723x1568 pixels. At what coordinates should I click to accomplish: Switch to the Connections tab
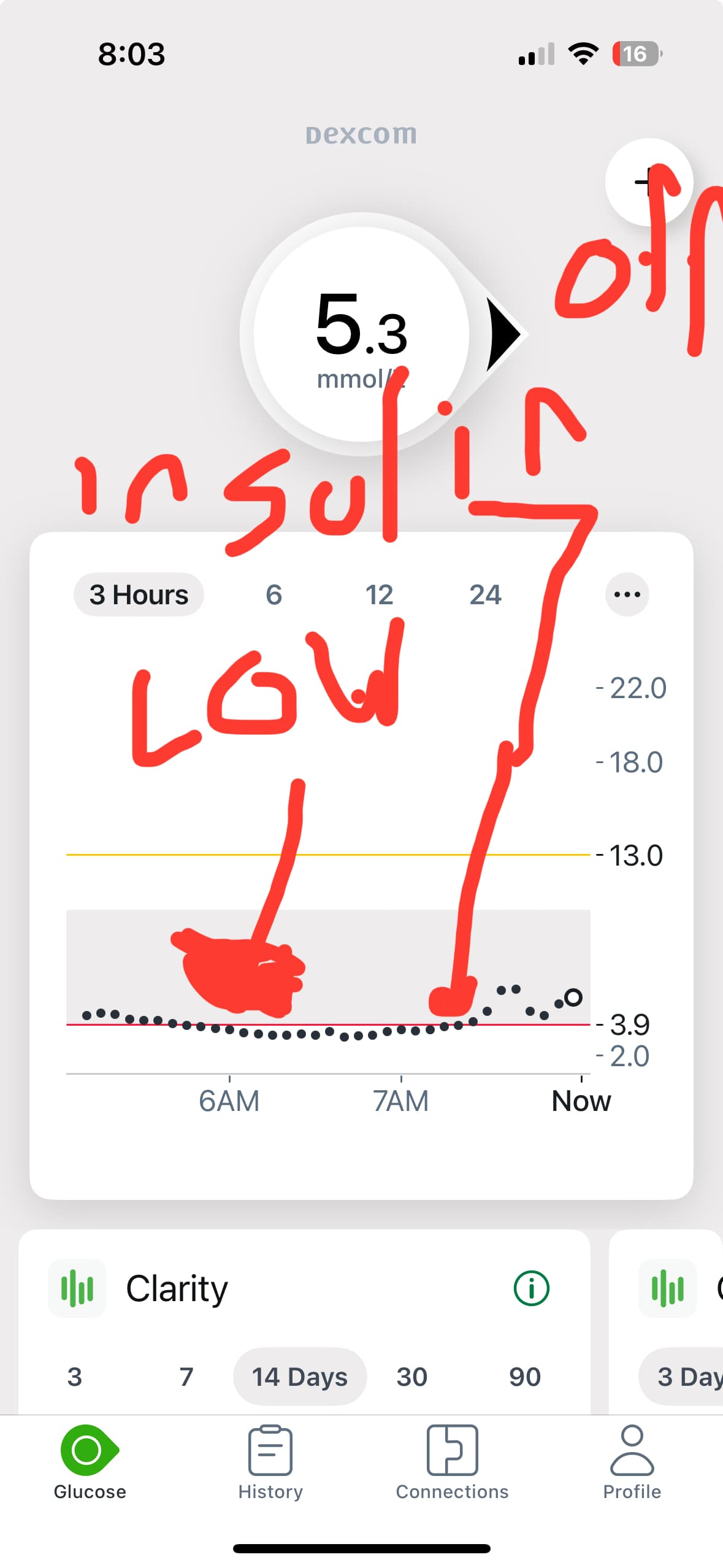click(452, 1462)
